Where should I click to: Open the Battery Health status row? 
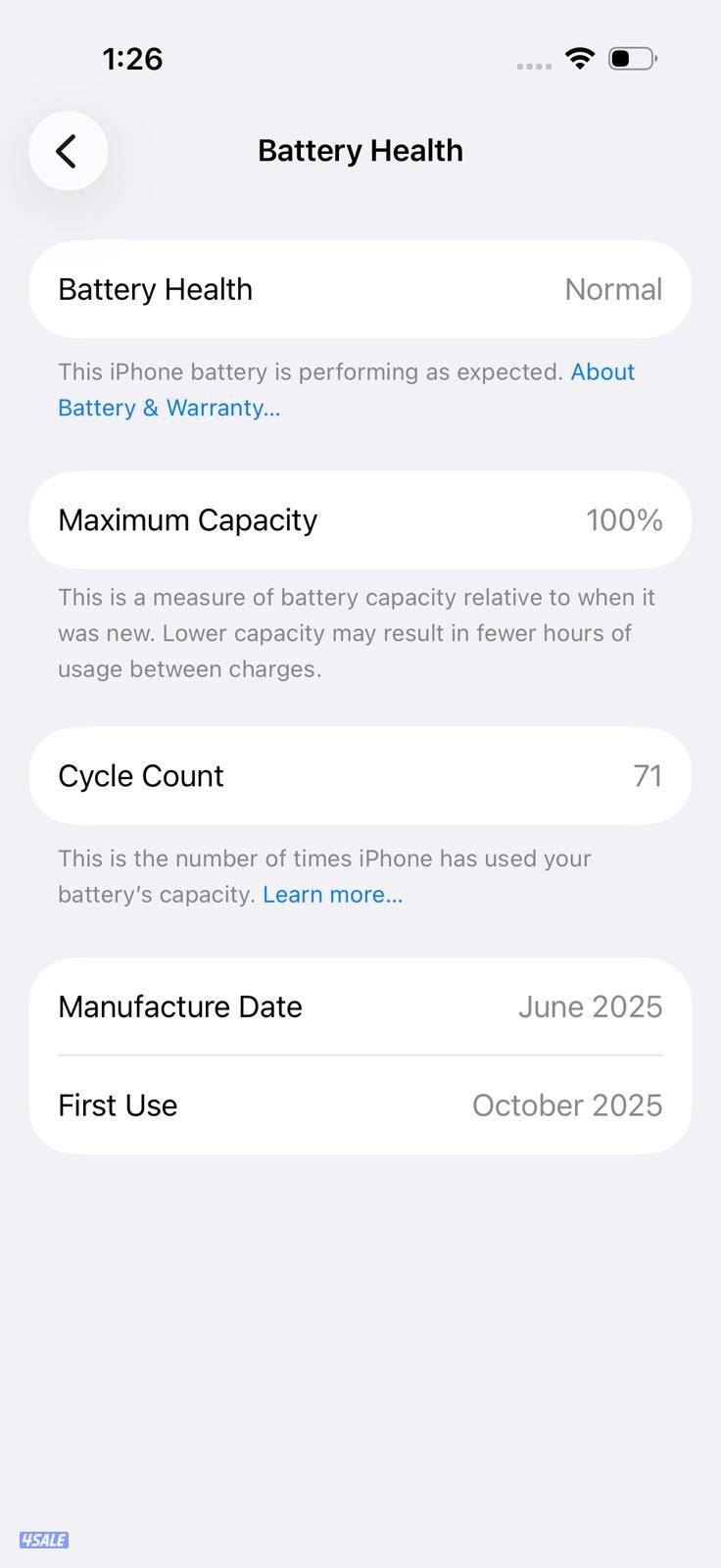pyautogui.click(x=360, y=289)
